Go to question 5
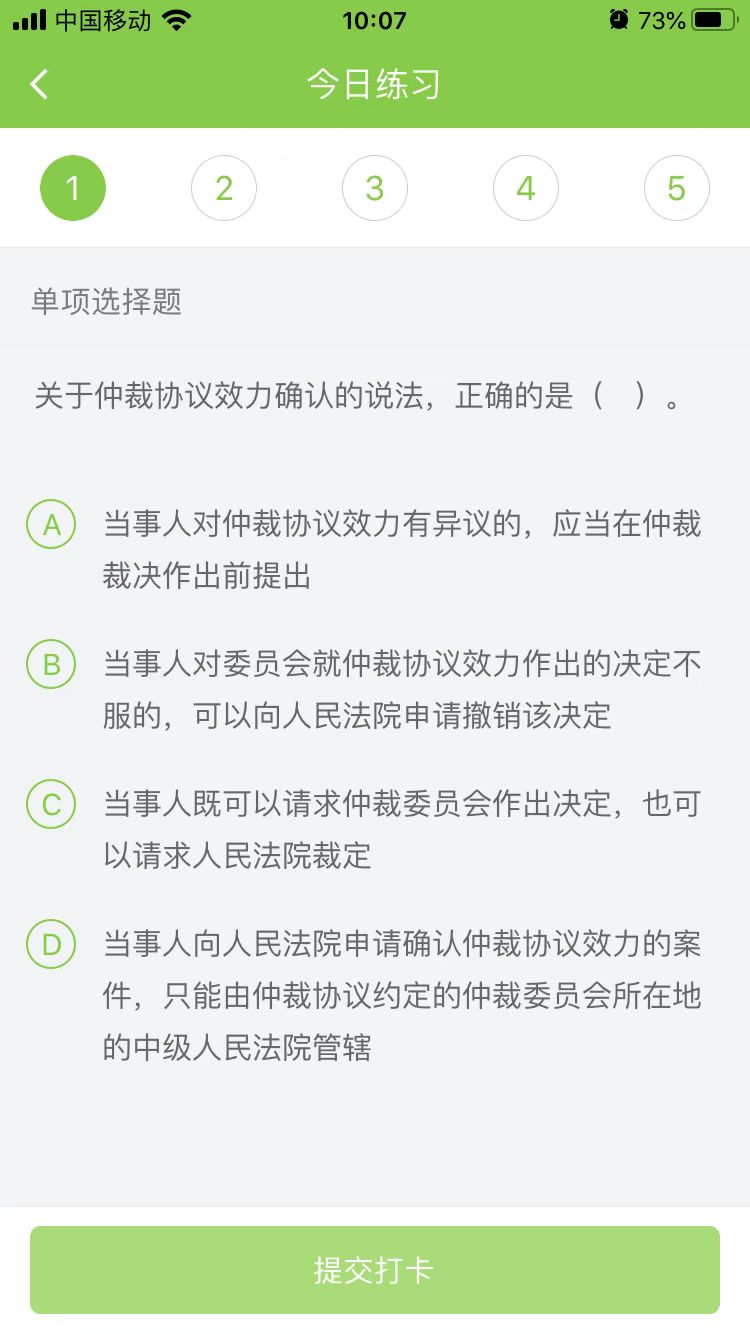This screenshot has height=1334, width=750. pos(677,188)
